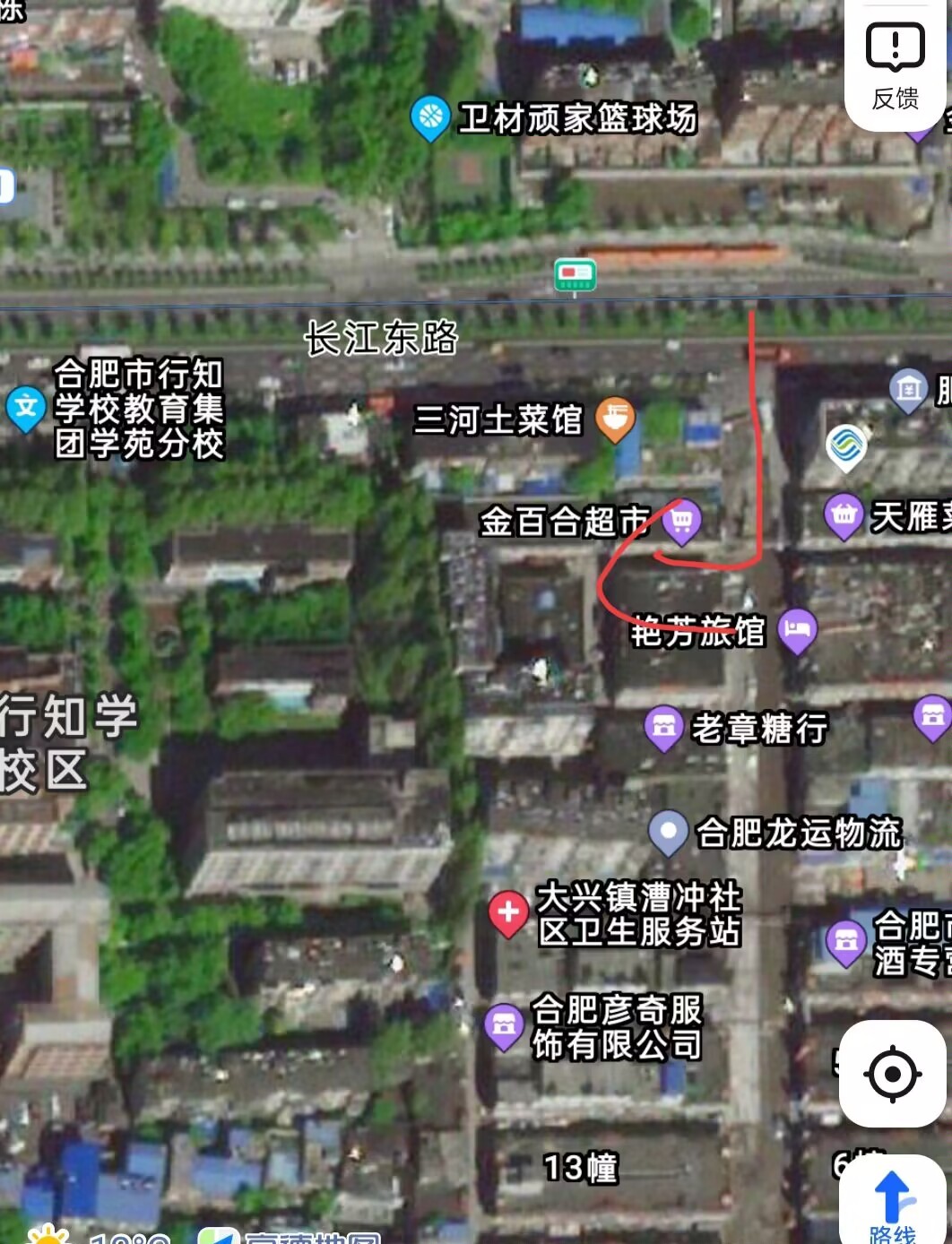Select the 合肥市行知学校教育集团学苑分校 school marker
This screenshot has width=952, height=1244.
point(26,408)
